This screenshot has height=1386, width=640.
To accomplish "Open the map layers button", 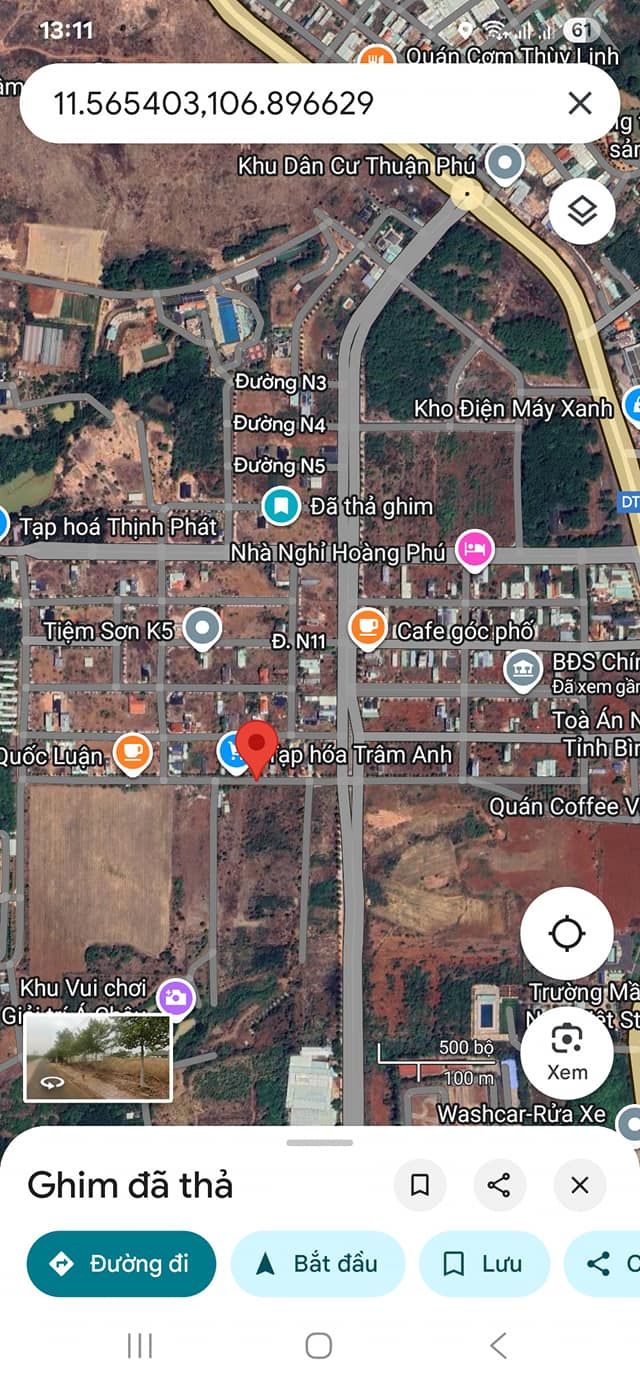I will coord(582,211).
